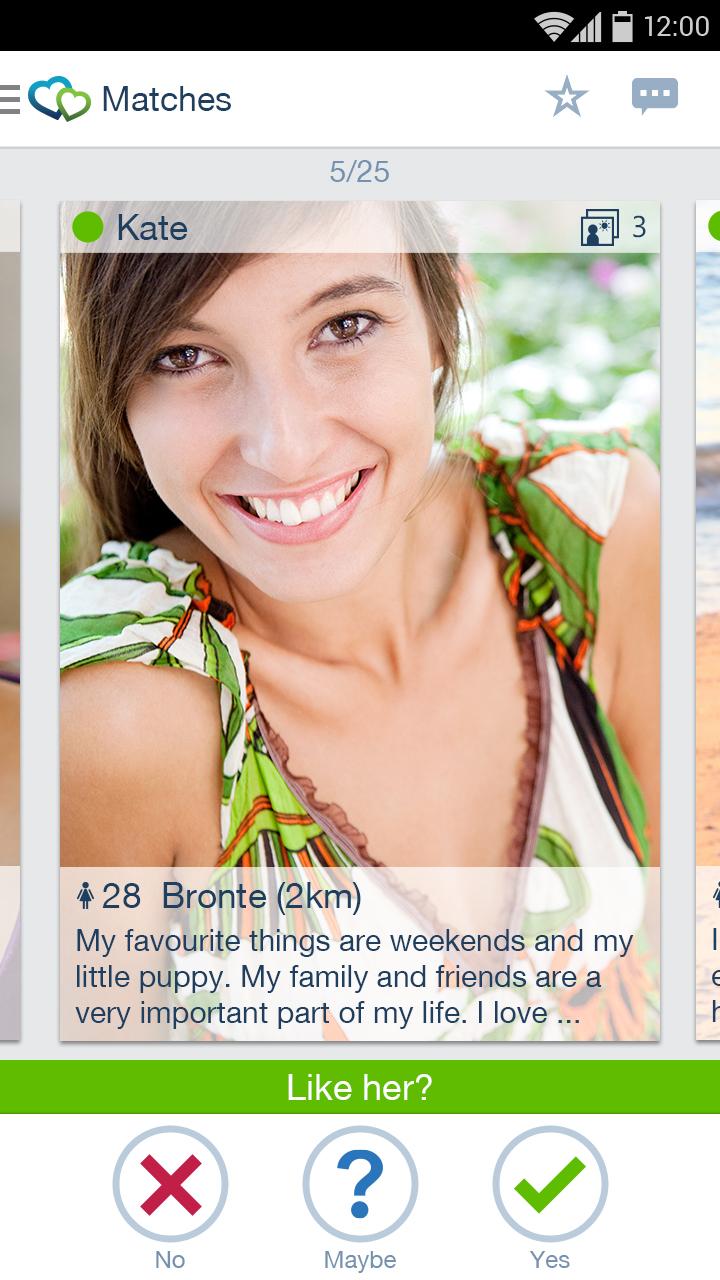Reject Kate with the No button

coord(170,1185)
